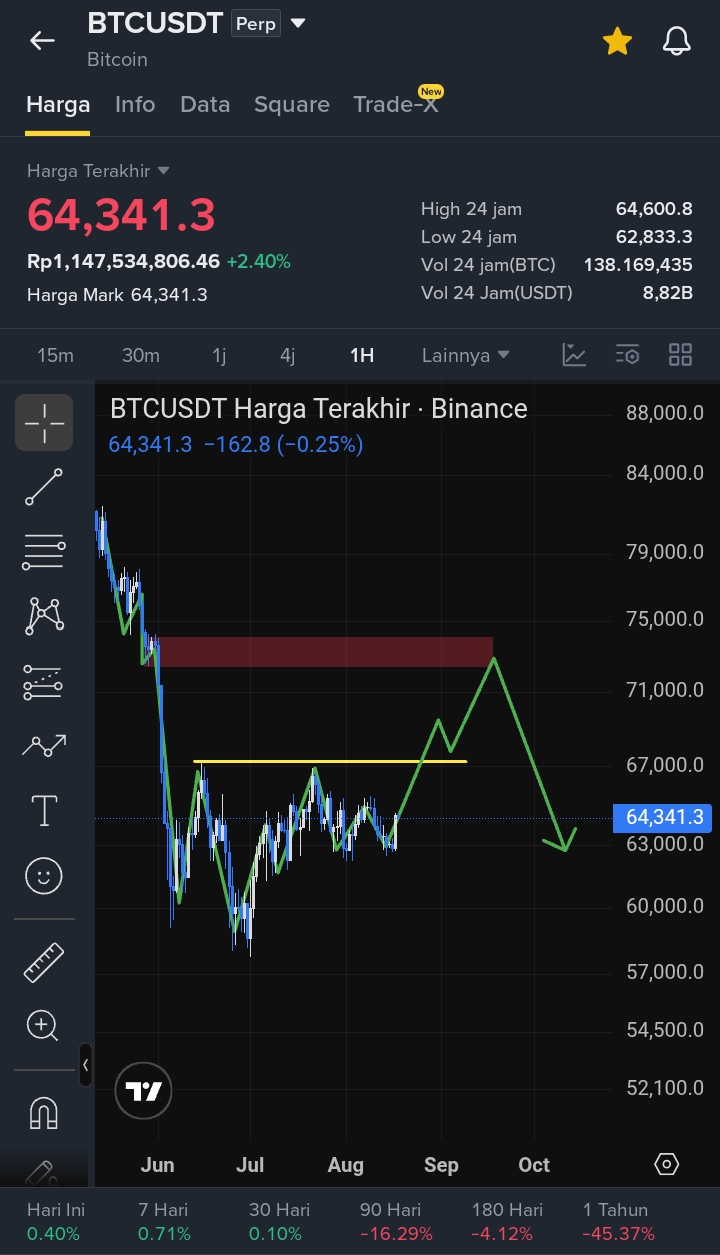This screenshot has height=1255, width=720.
Task: Select the 15m timeframe
Action: click(55, 355)
